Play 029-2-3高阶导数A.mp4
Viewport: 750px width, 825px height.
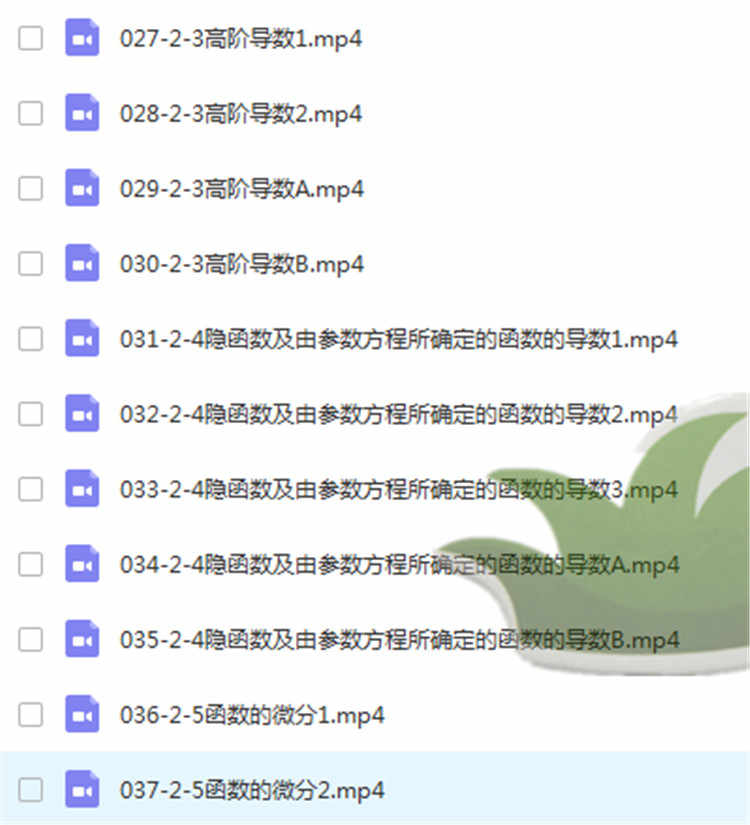pyautogui.click(x=242, y=189)
